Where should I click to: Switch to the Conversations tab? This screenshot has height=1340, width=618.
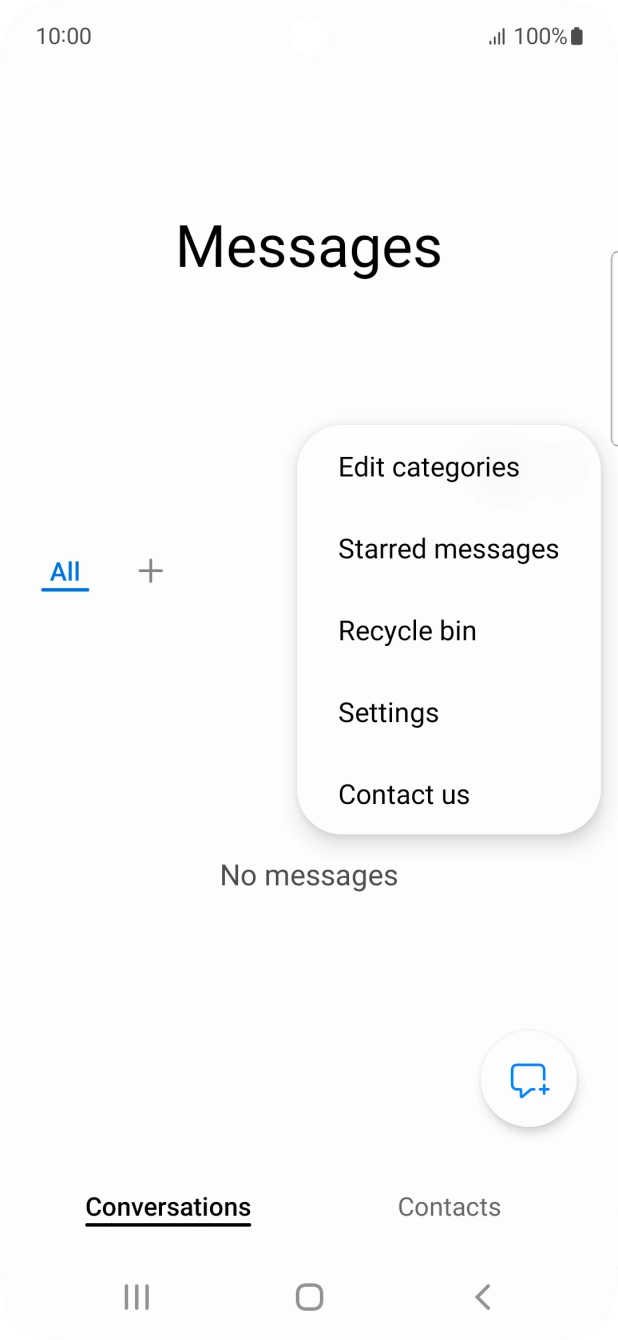(x=168, y=1207)
